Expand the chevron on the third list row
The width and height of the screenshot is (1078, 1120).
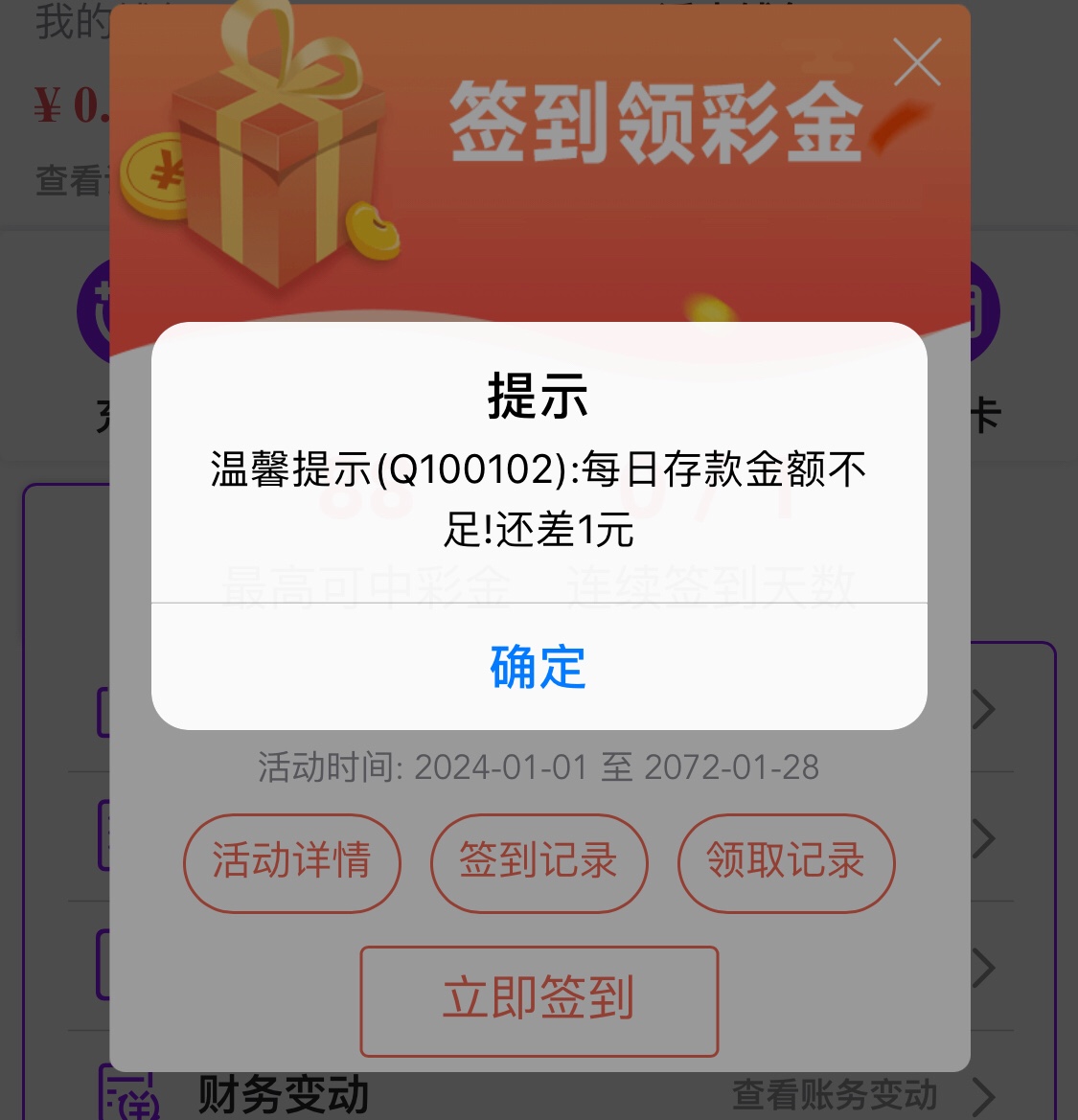coord(985,967)
